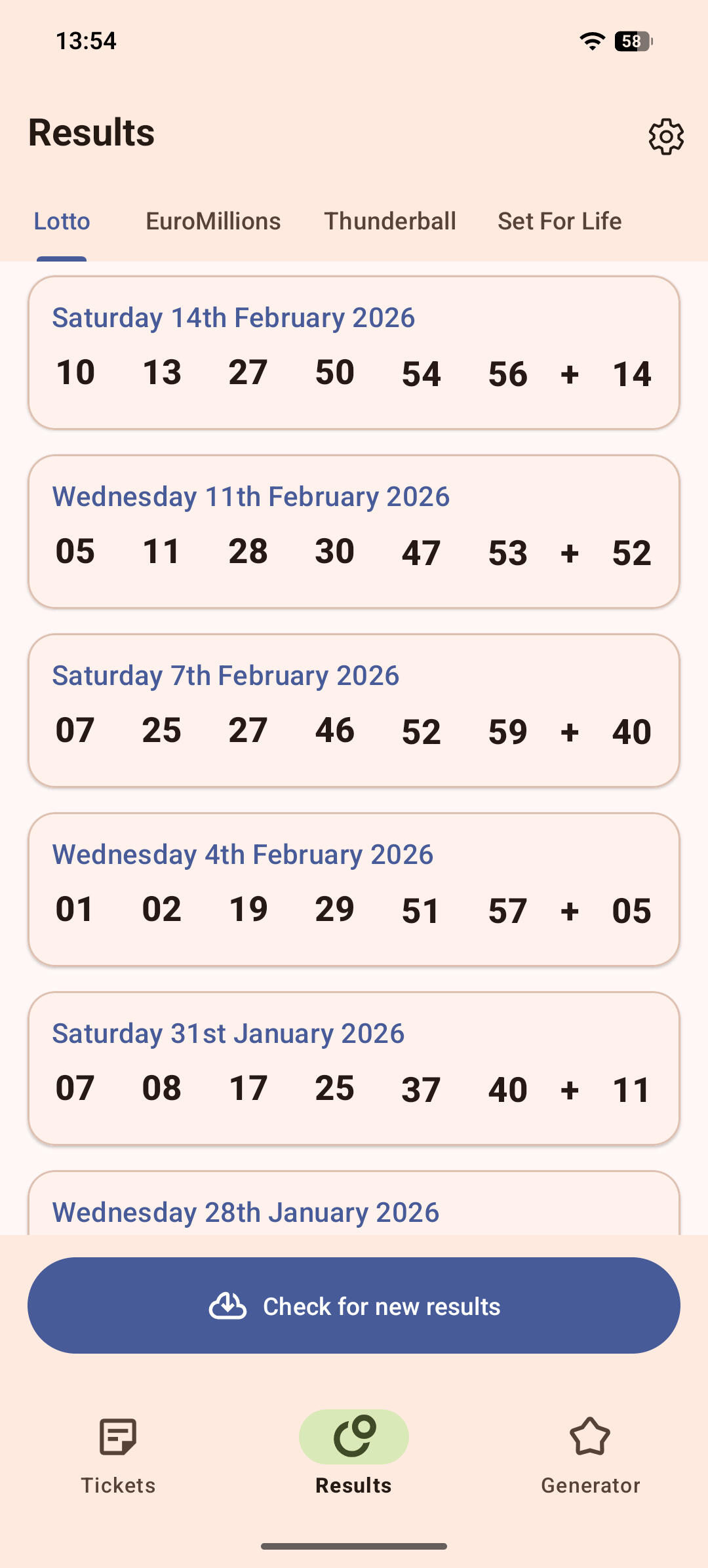This screenshot has width=708, height=1568.
Task: Switch to the Thunderball tab
Action: tap(389, 222)
